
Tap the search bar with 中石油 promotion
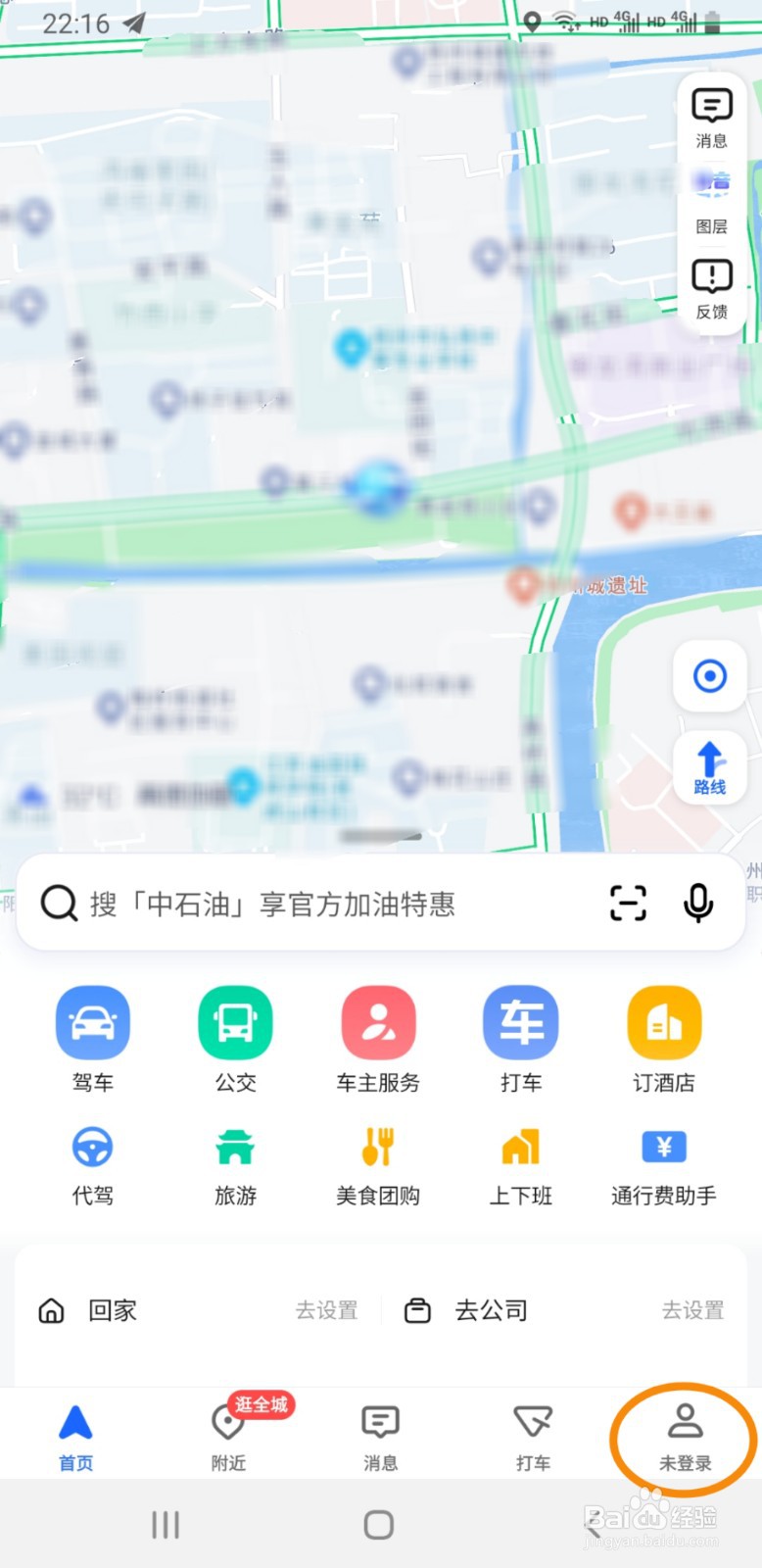click(294, 904)
